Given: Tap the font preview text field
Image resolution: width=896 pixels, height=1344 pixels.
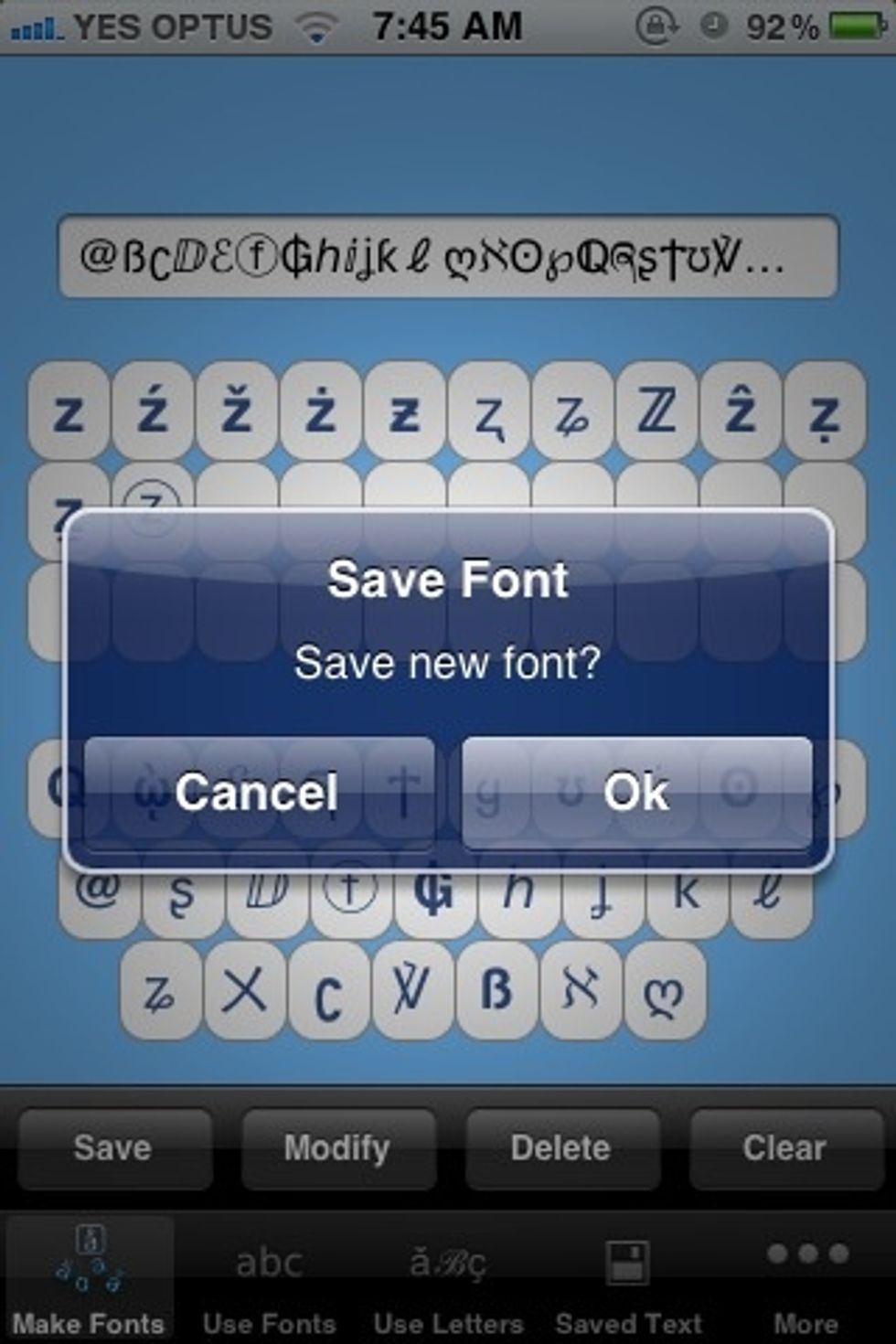Looking at the screenshot, I should point(448,257).
